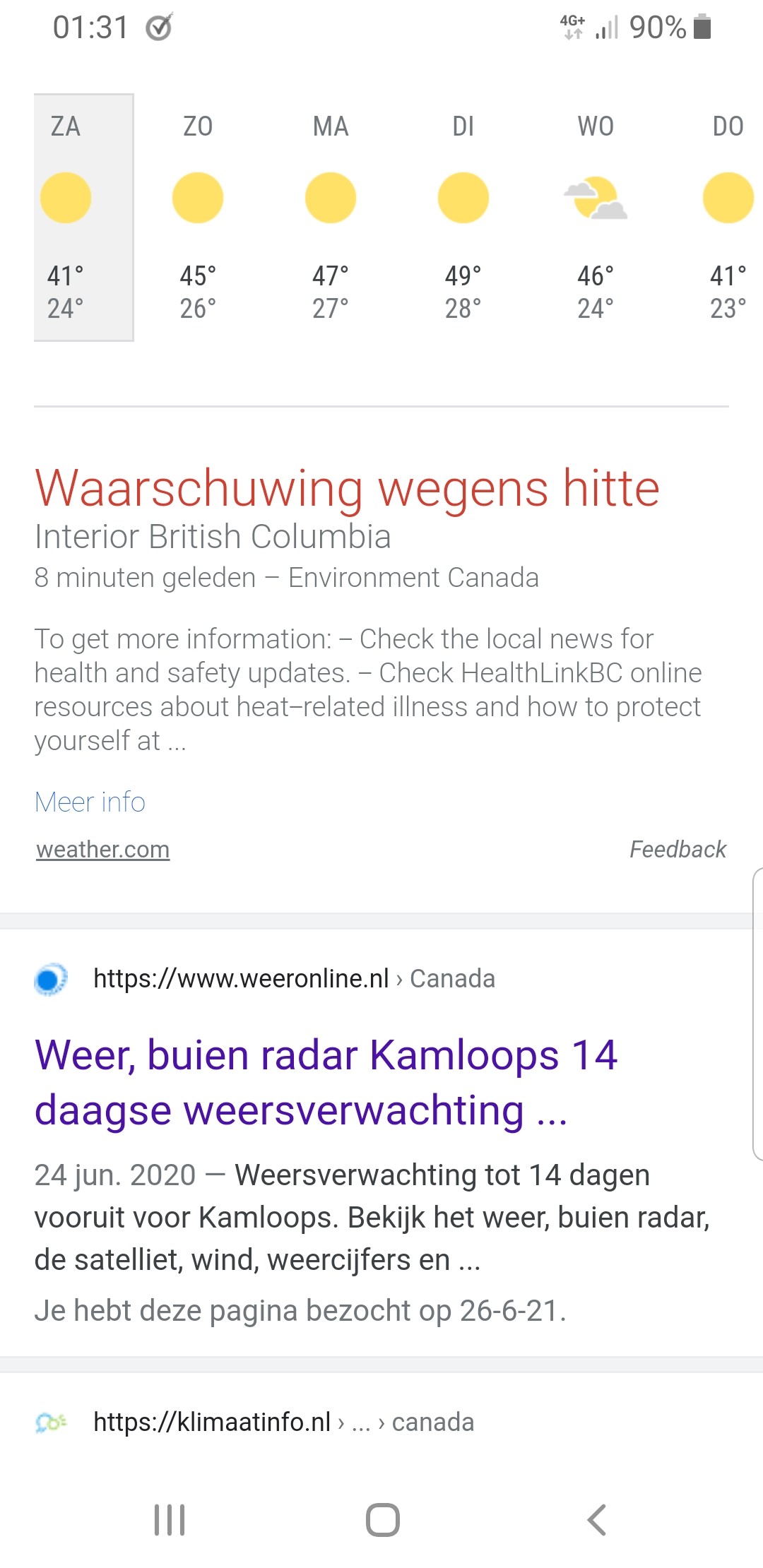The image size is (763, 1568).
Task: Go to the home screen
Action: tap(382, 1520)
